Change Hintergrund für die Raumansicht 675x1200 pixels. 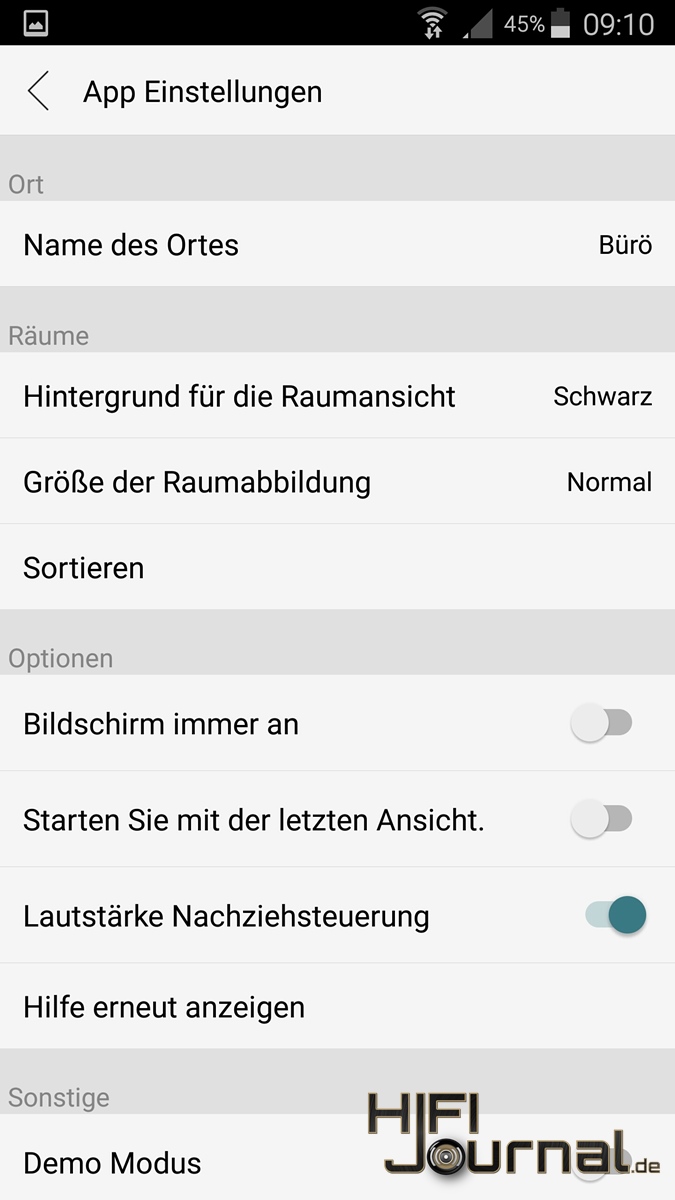tap(337, 396)
